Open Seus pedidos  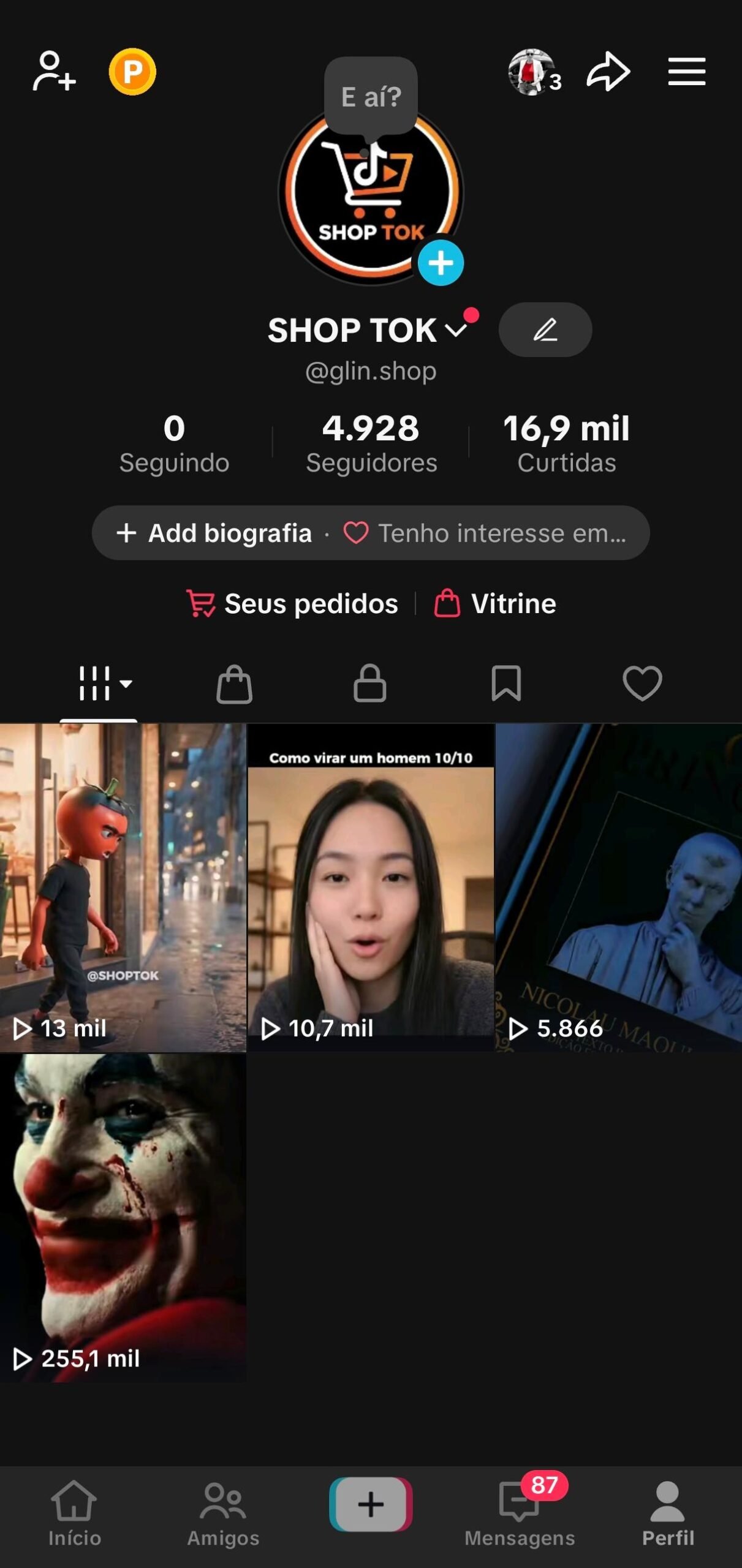[293, 604]
